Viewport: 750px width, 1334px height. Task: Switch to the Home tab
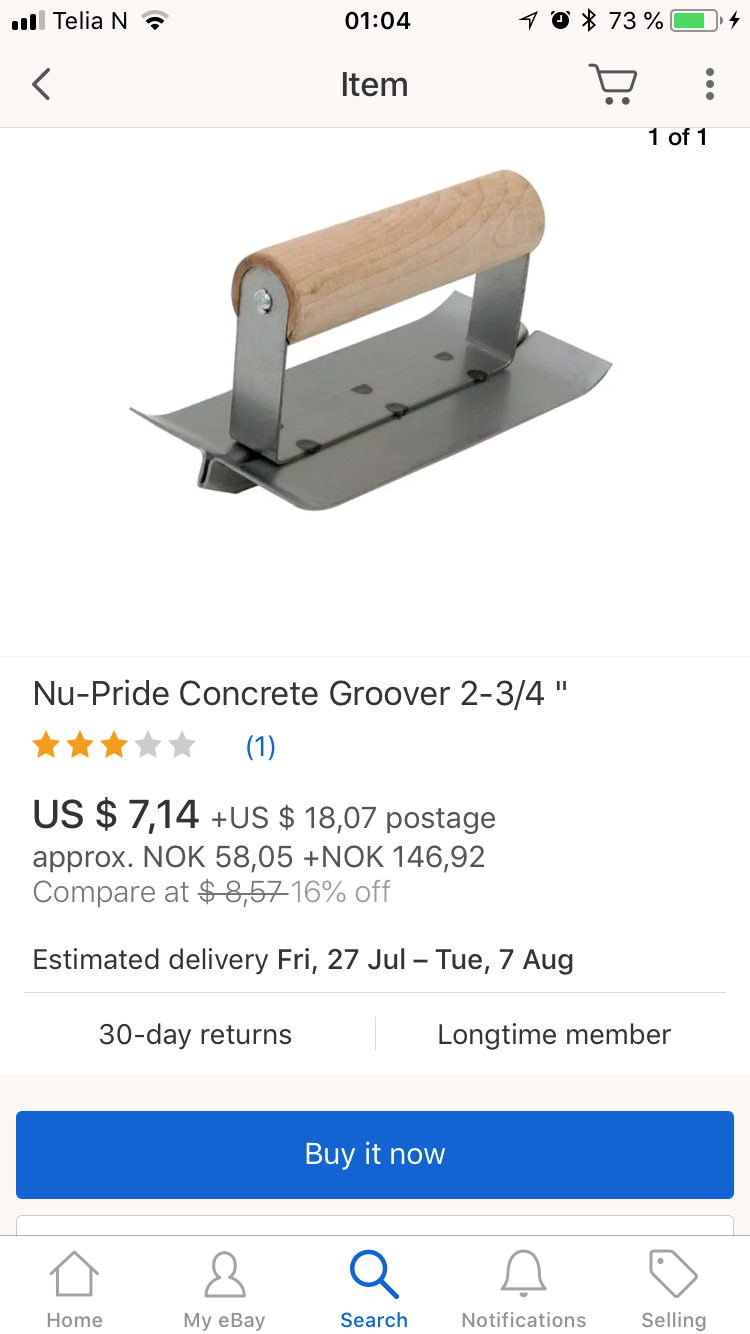(x=75, y=1288)
